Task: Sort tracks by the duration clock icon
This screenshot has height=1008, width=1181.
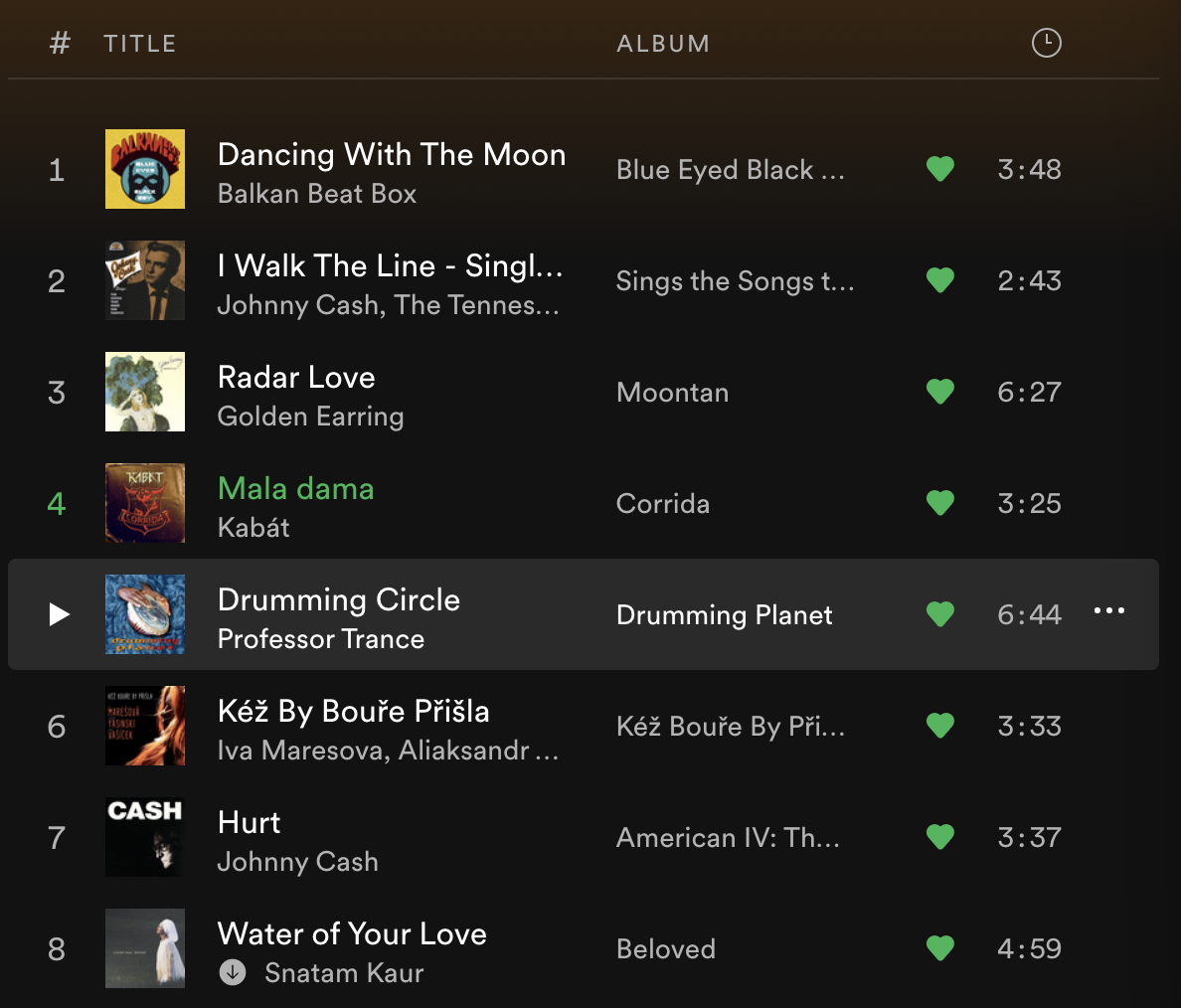Action: [x=1046, y=43]
